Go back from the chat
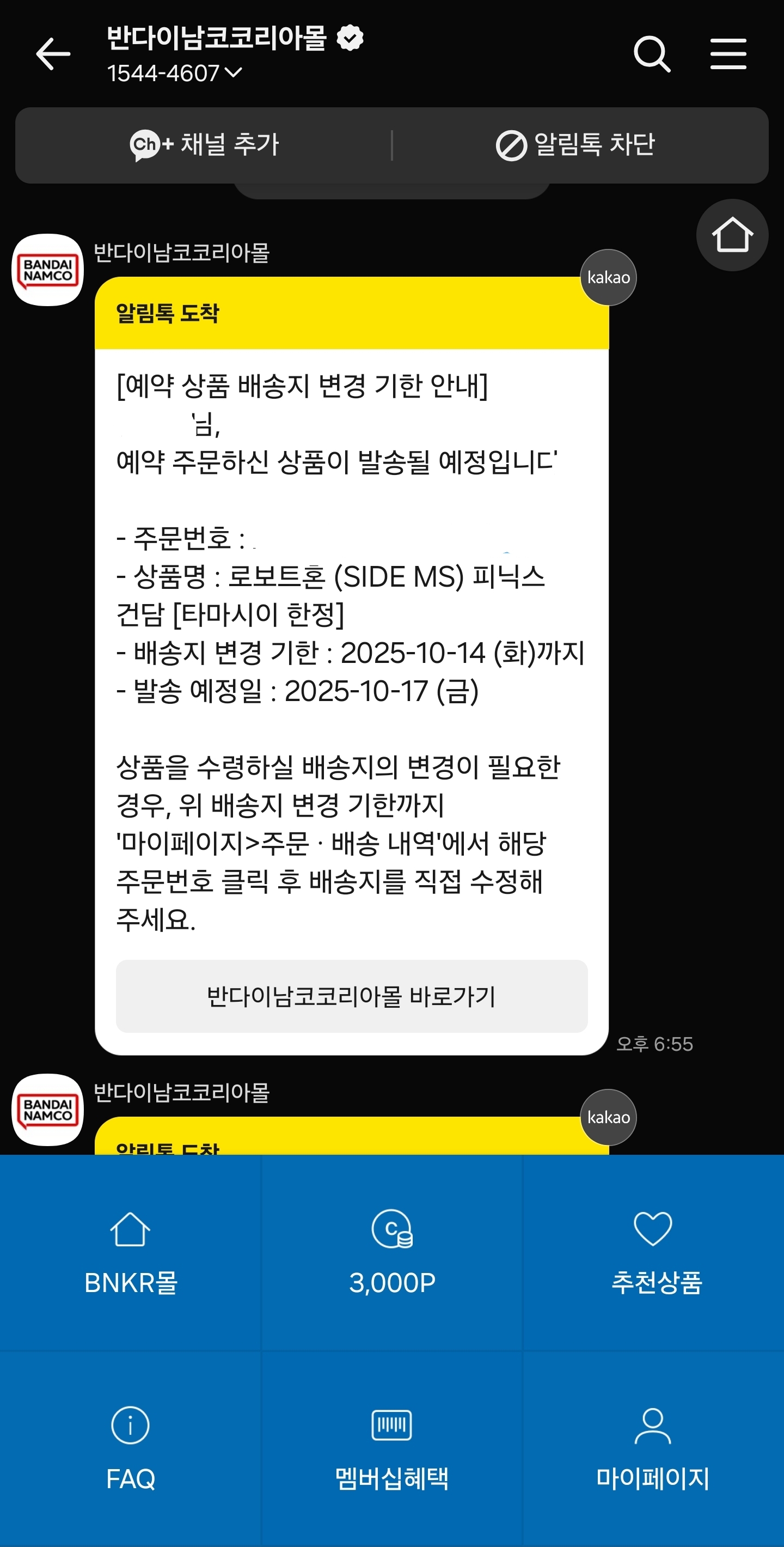Image resolution: width=784 pixels, height=1547 pixels. (x=53, y=54)
